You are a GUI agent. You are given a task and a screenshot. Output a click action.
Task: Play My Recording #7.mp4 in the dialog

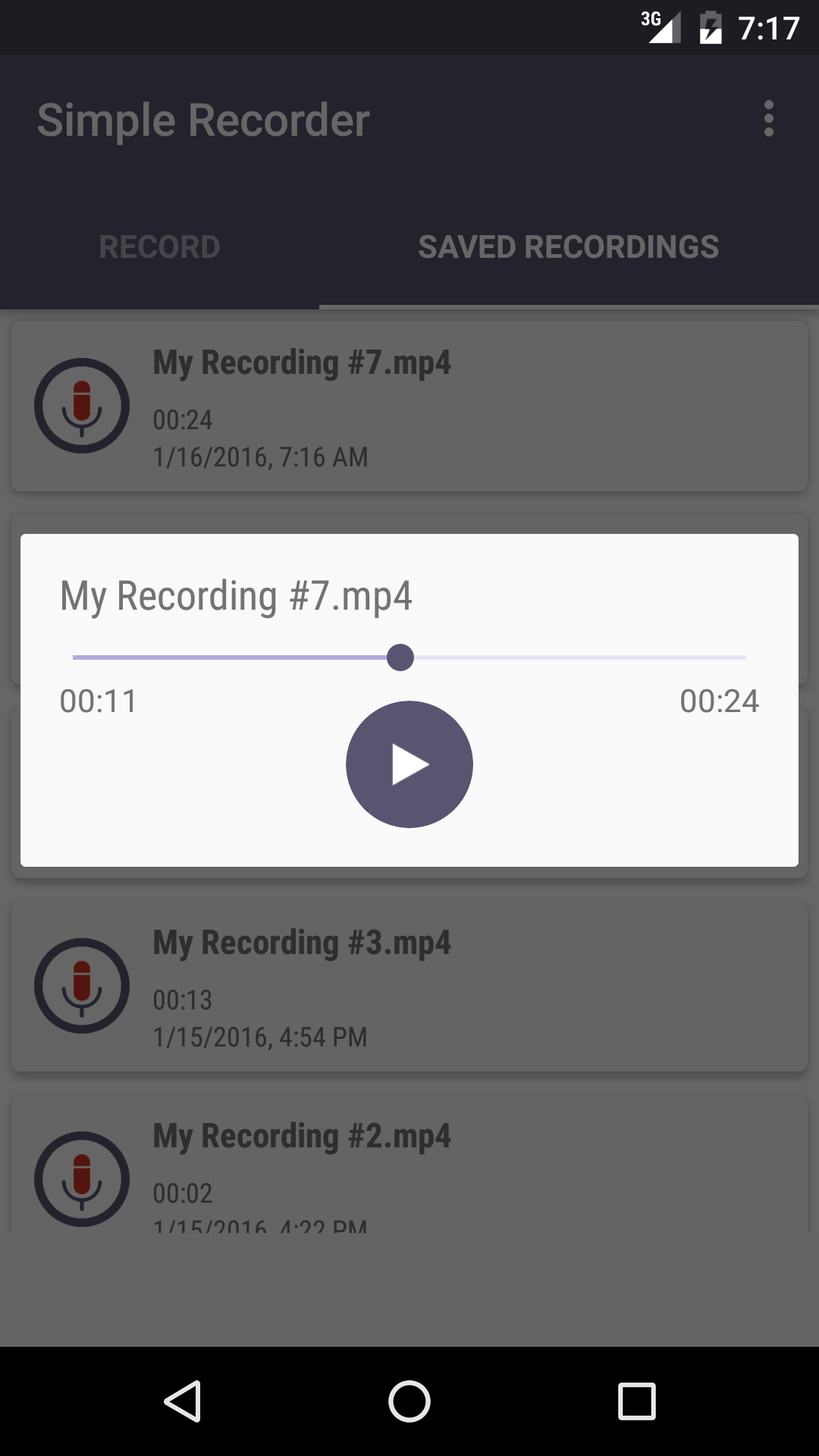tap(409, 764)
